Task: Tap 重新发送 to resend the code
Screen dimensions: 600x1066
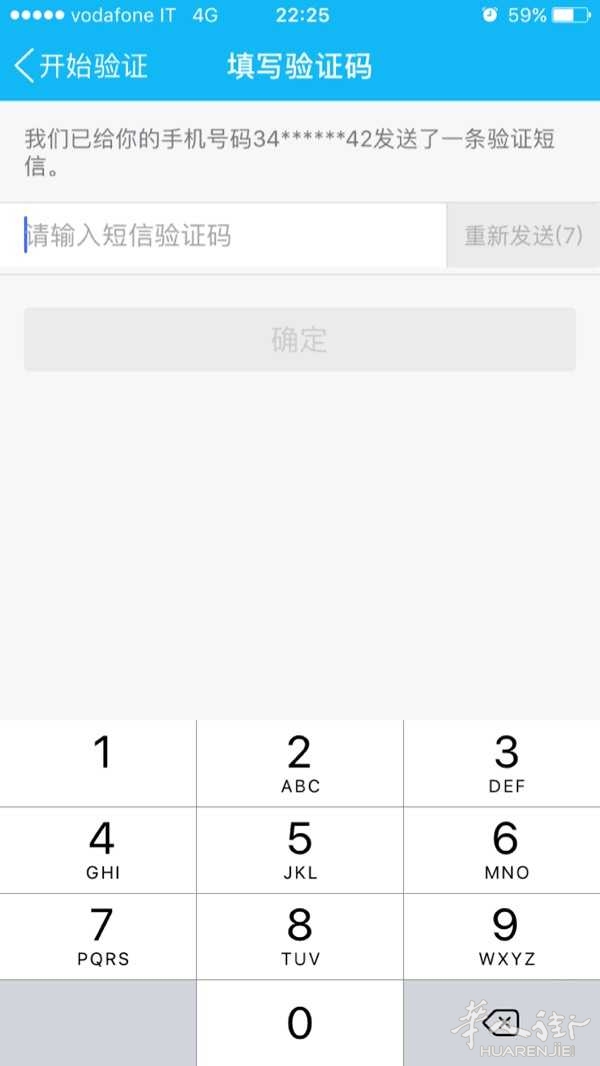Action: pyautogui.click(x=523, y=236)
